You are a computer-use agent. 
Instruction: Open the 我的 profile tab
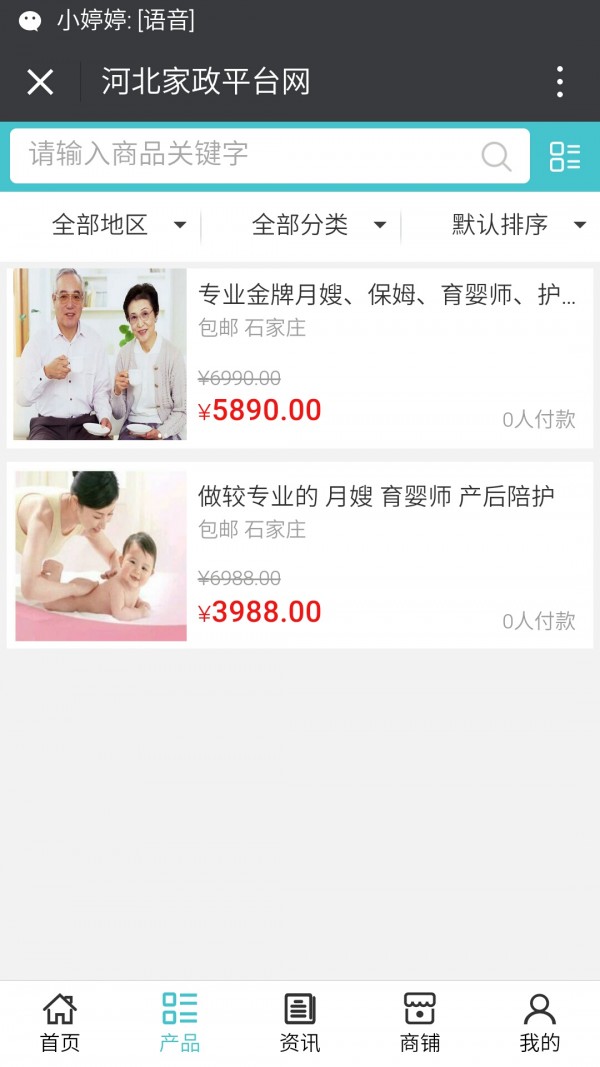pyautogui.click(x=540, y=1023)
